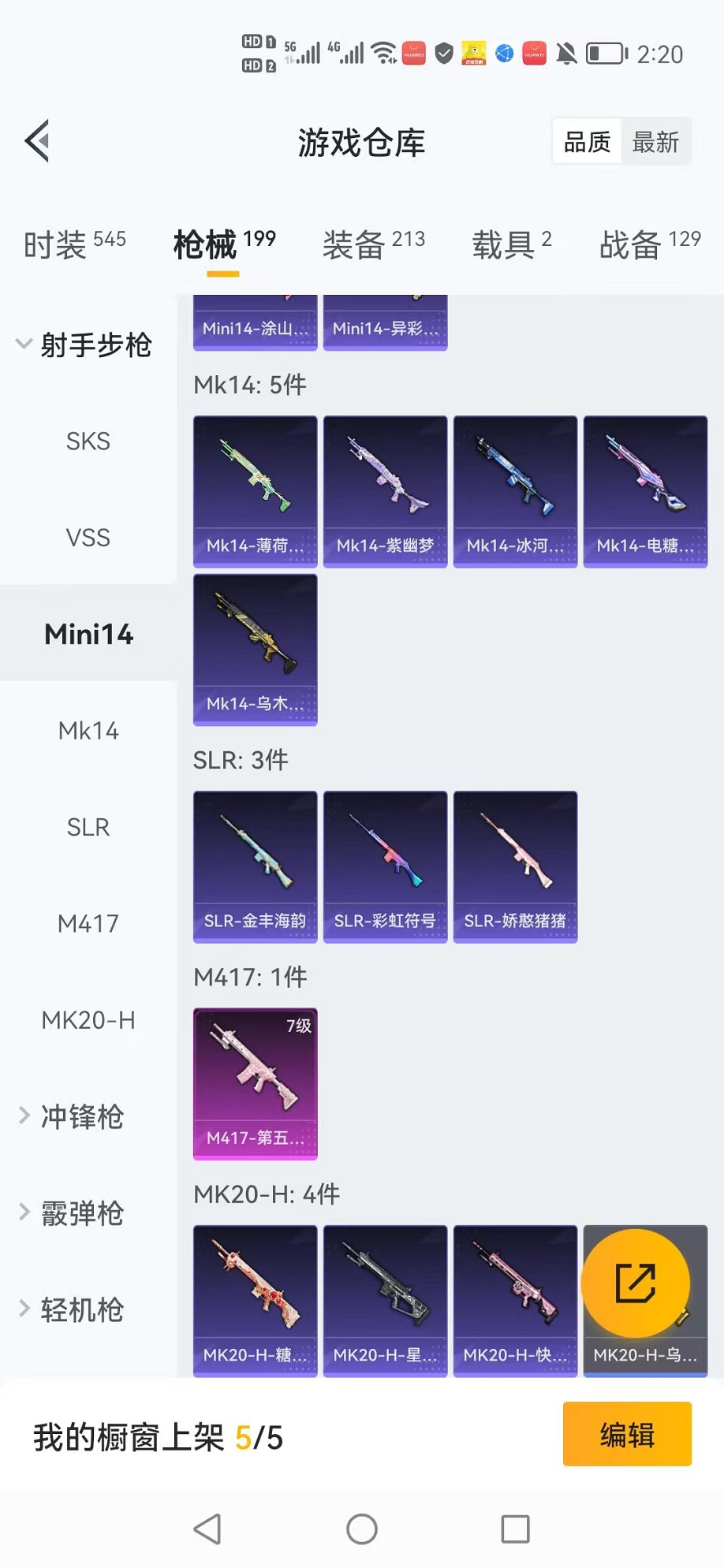Jump to the VSS section
The width and height of the screenshot is (724, 1568).
point(88,538)
